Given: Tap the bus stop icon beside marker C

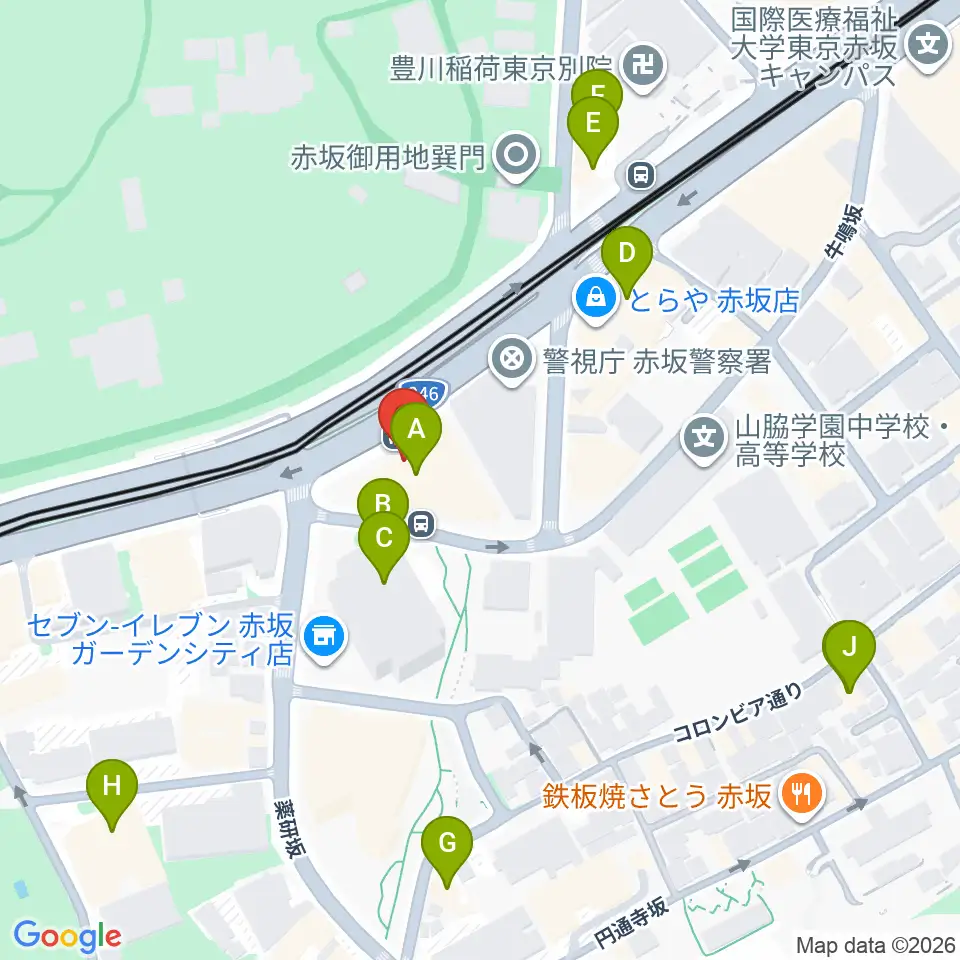Looking at the screenshot, I should (422, 524).
